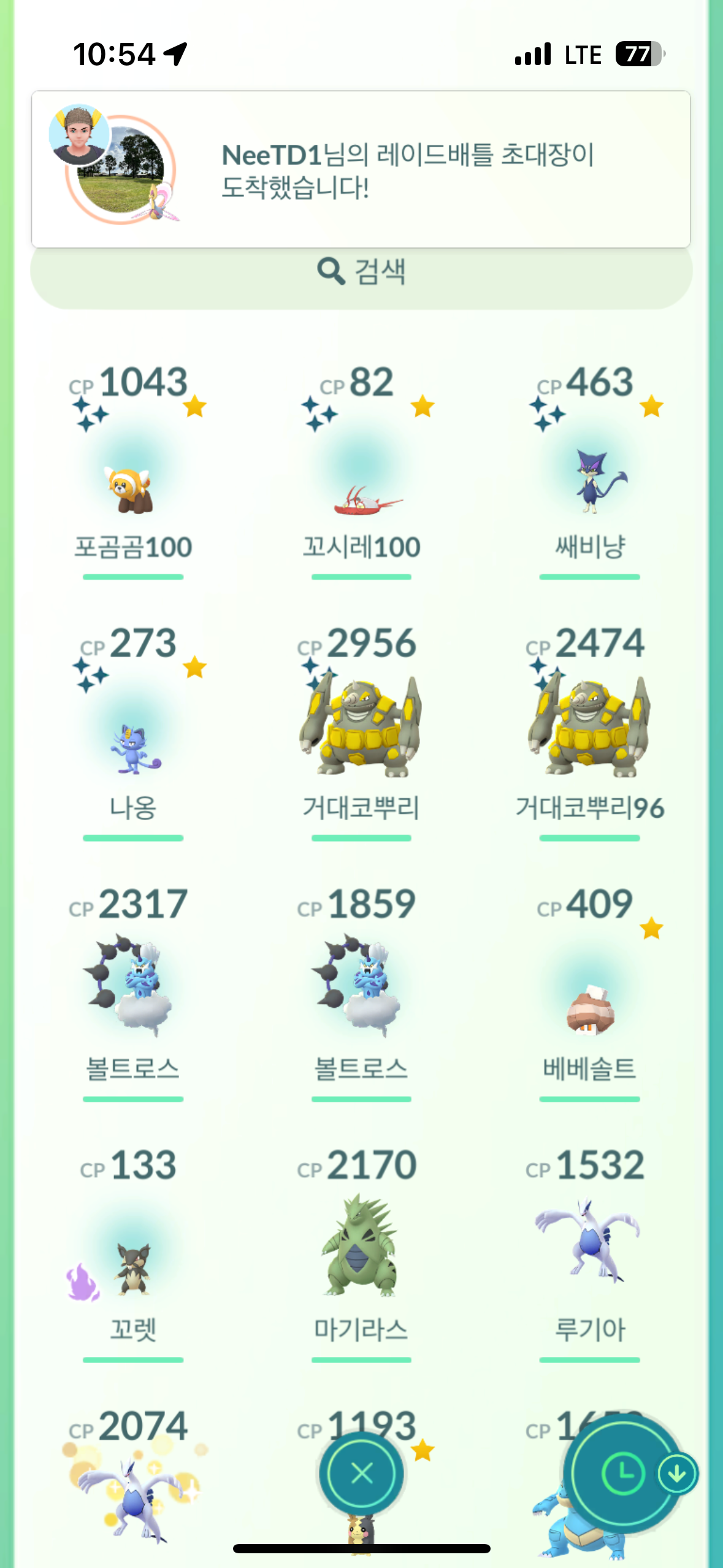This screenshot has height=1568, width=723.
Task: Select 꼬시레100 with CP 82
Action: point(361,485)
